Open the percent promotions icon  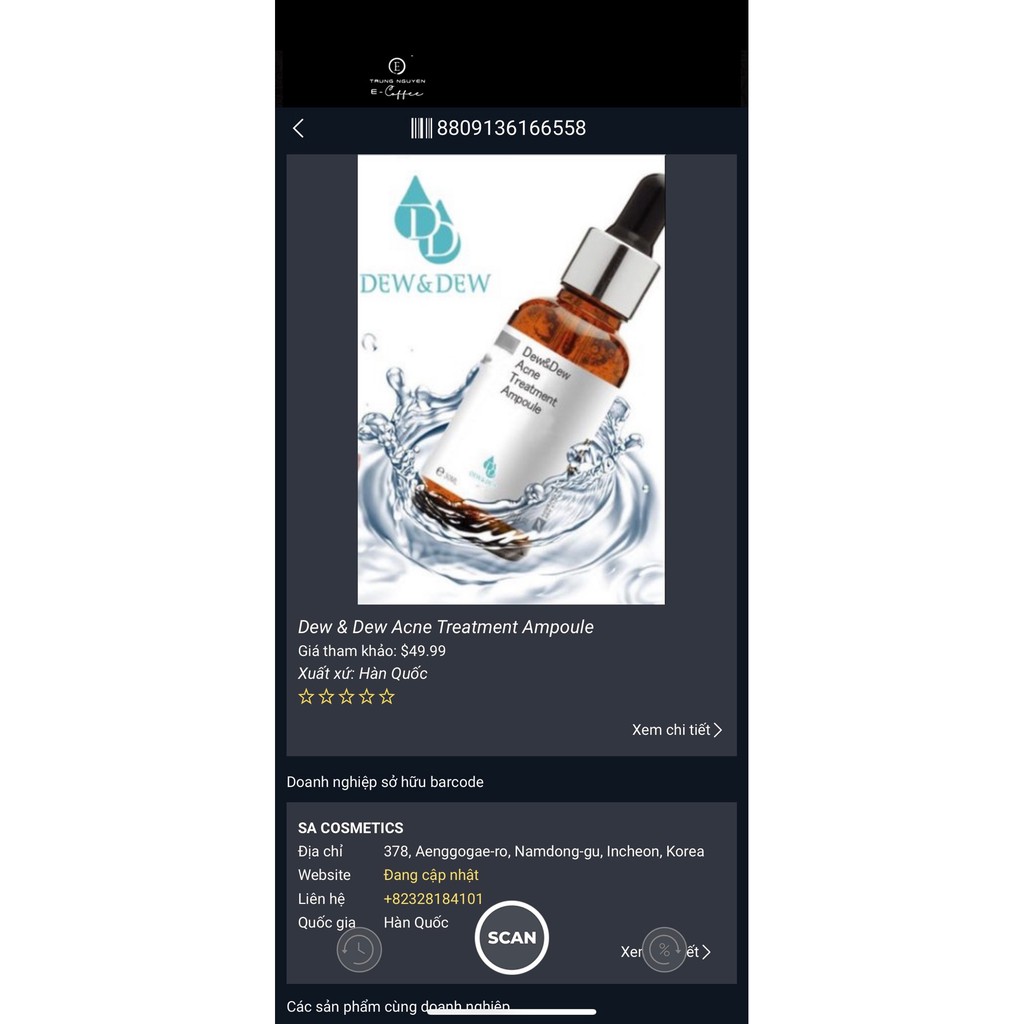tap(665, 950)
